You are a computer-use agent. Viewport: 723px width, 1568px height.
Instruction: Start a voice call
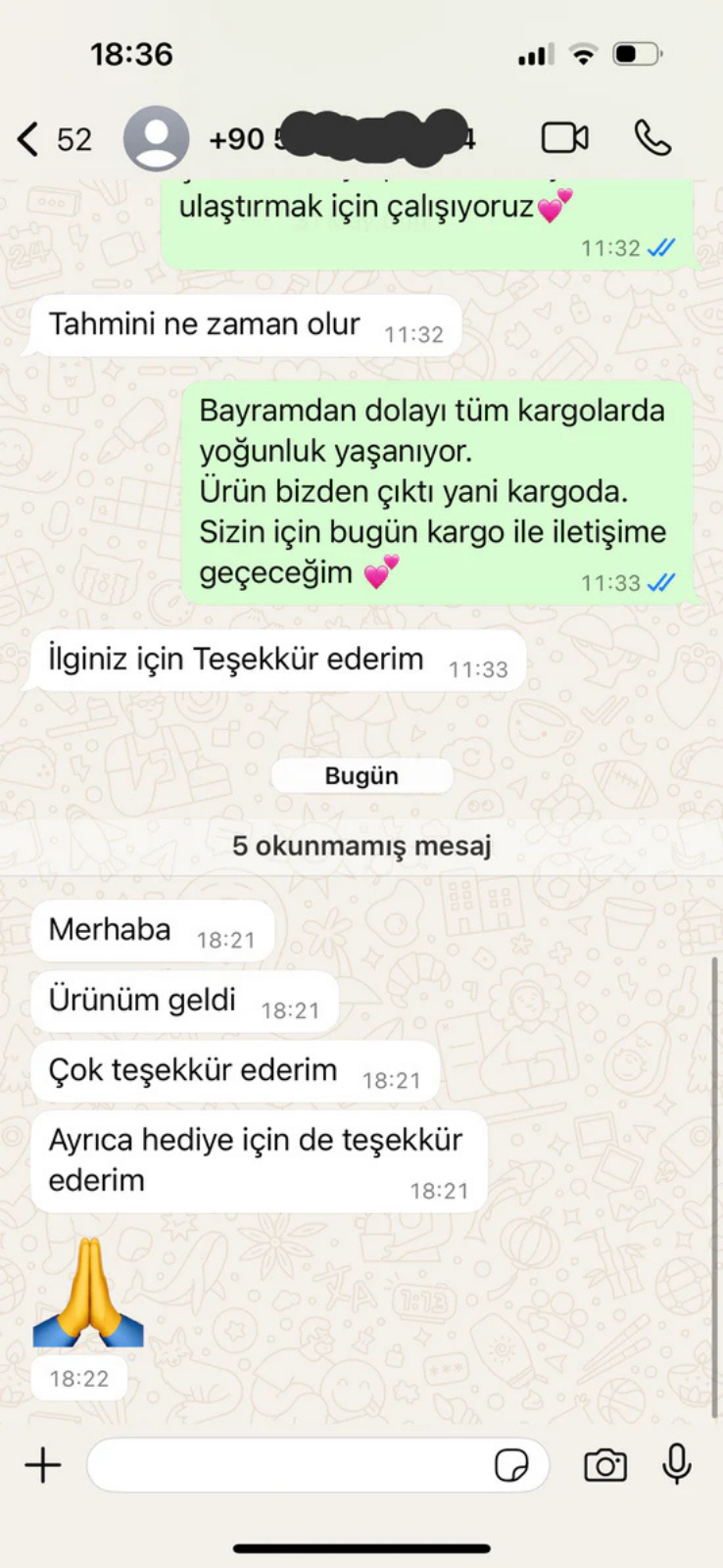tap(652, 138)
